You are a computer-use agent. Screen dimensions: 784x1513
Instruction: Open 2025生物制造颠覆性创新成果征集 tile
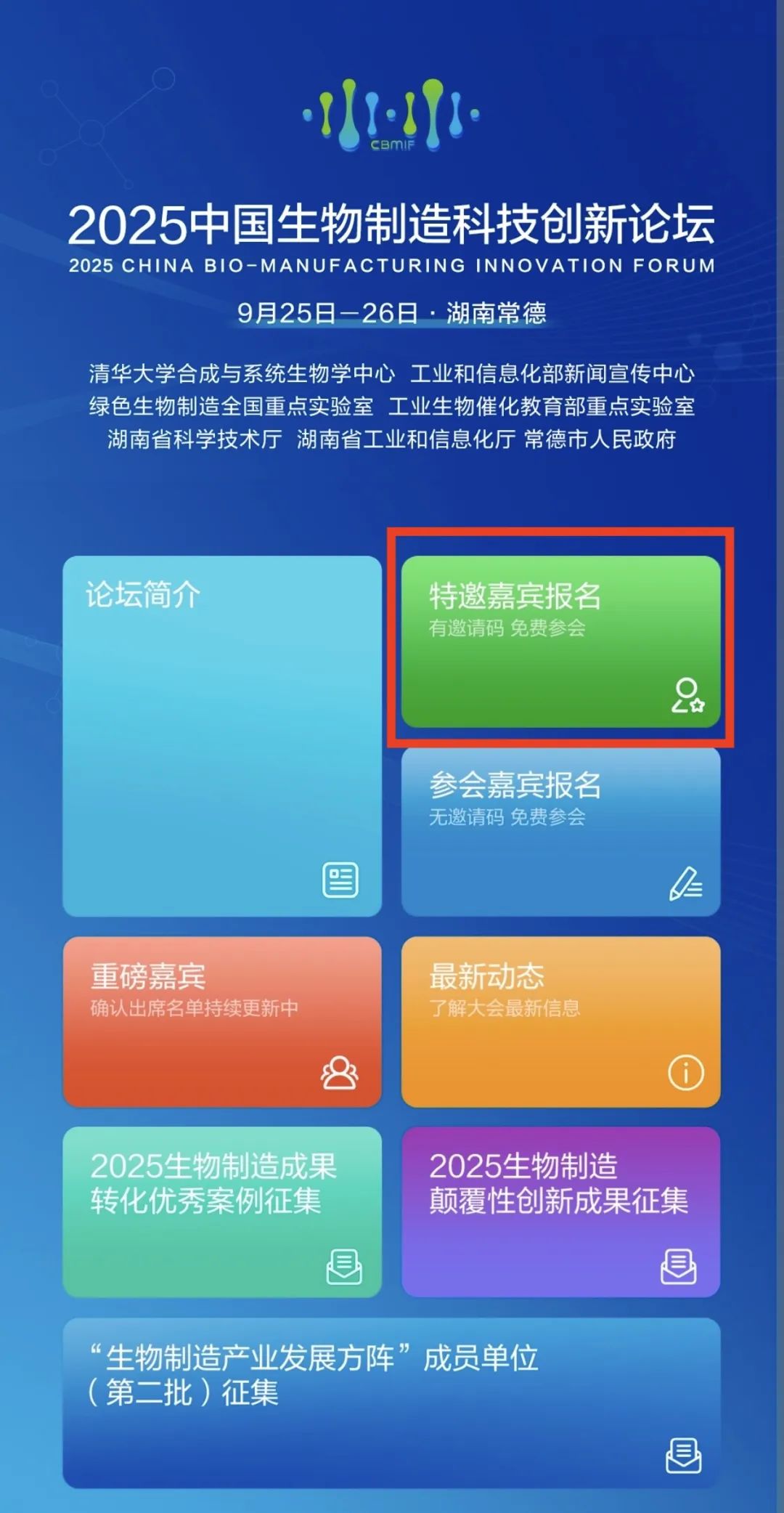560,1212
